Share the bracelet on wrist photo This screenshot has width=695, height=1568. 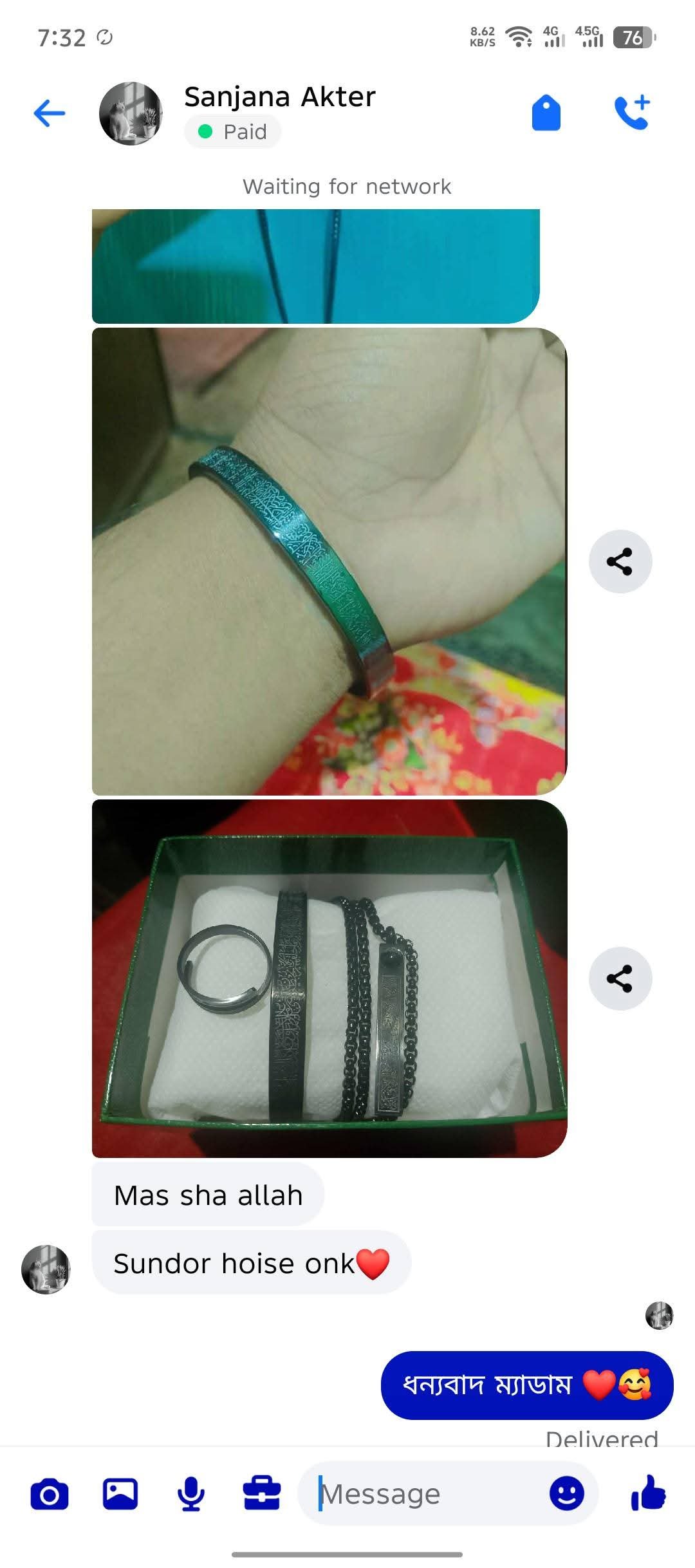tap(620, 561)
